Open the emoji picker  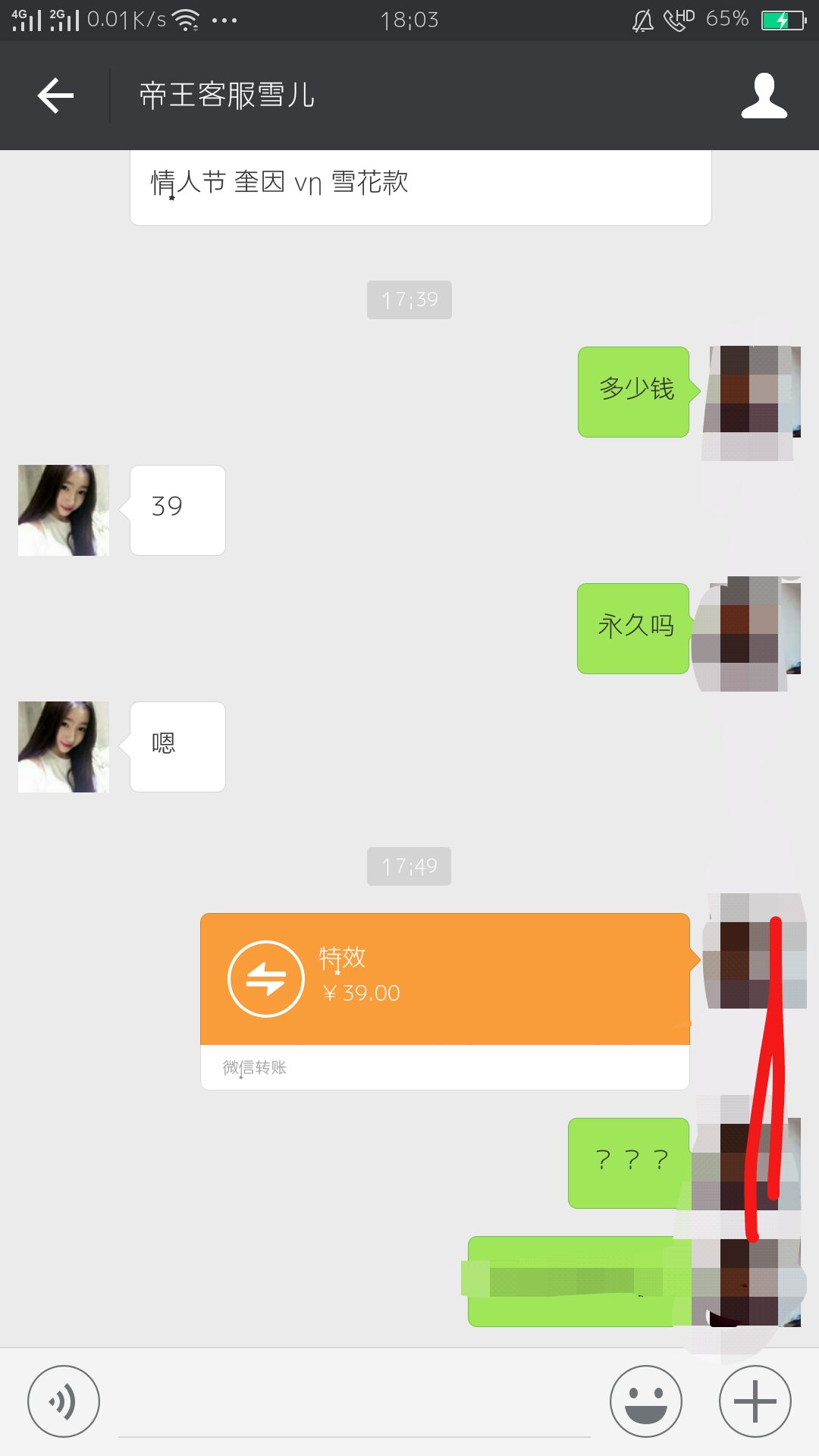pyautogui.click(x=646, y=1401)
